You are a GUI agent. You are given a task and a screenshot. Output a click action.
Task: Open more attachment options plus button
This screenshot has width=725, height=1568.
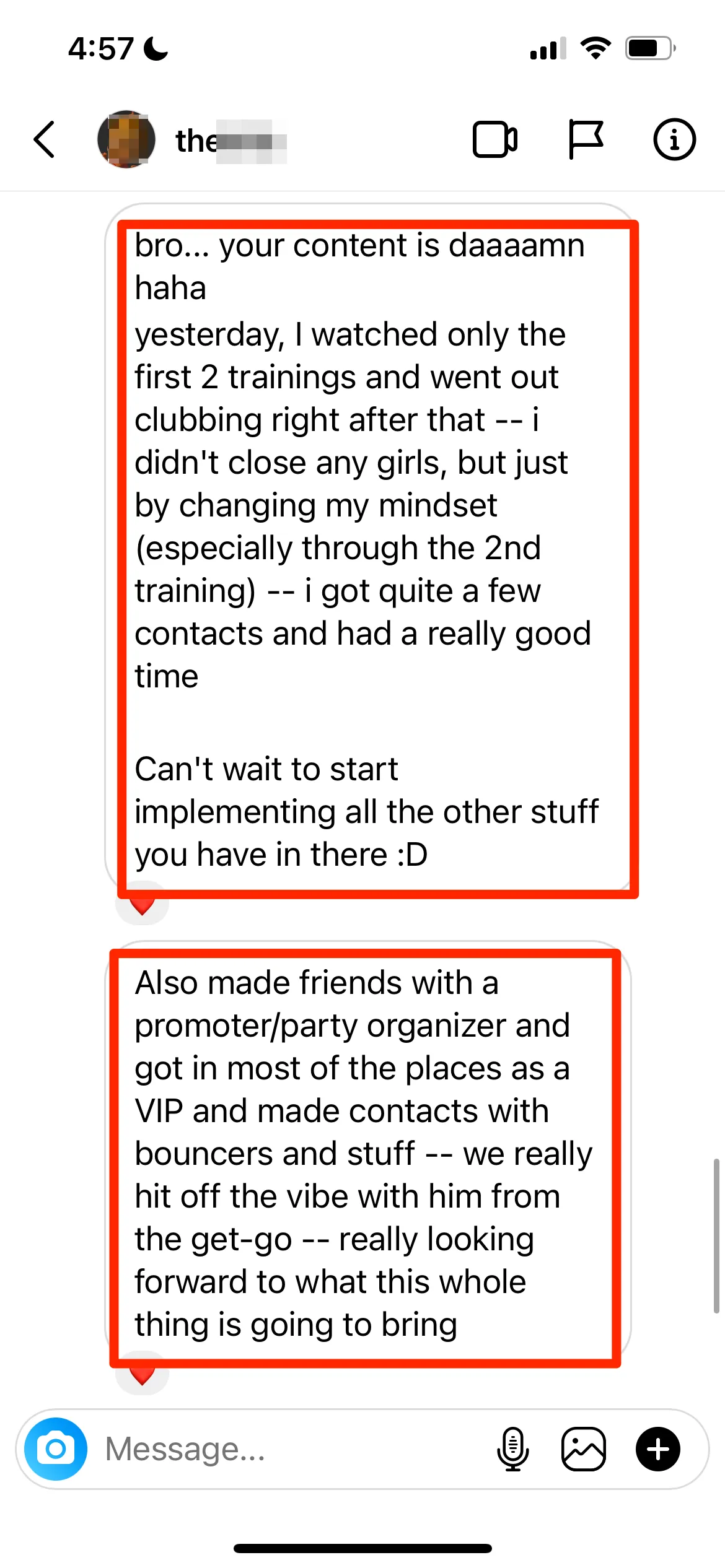click(657, 1448)
